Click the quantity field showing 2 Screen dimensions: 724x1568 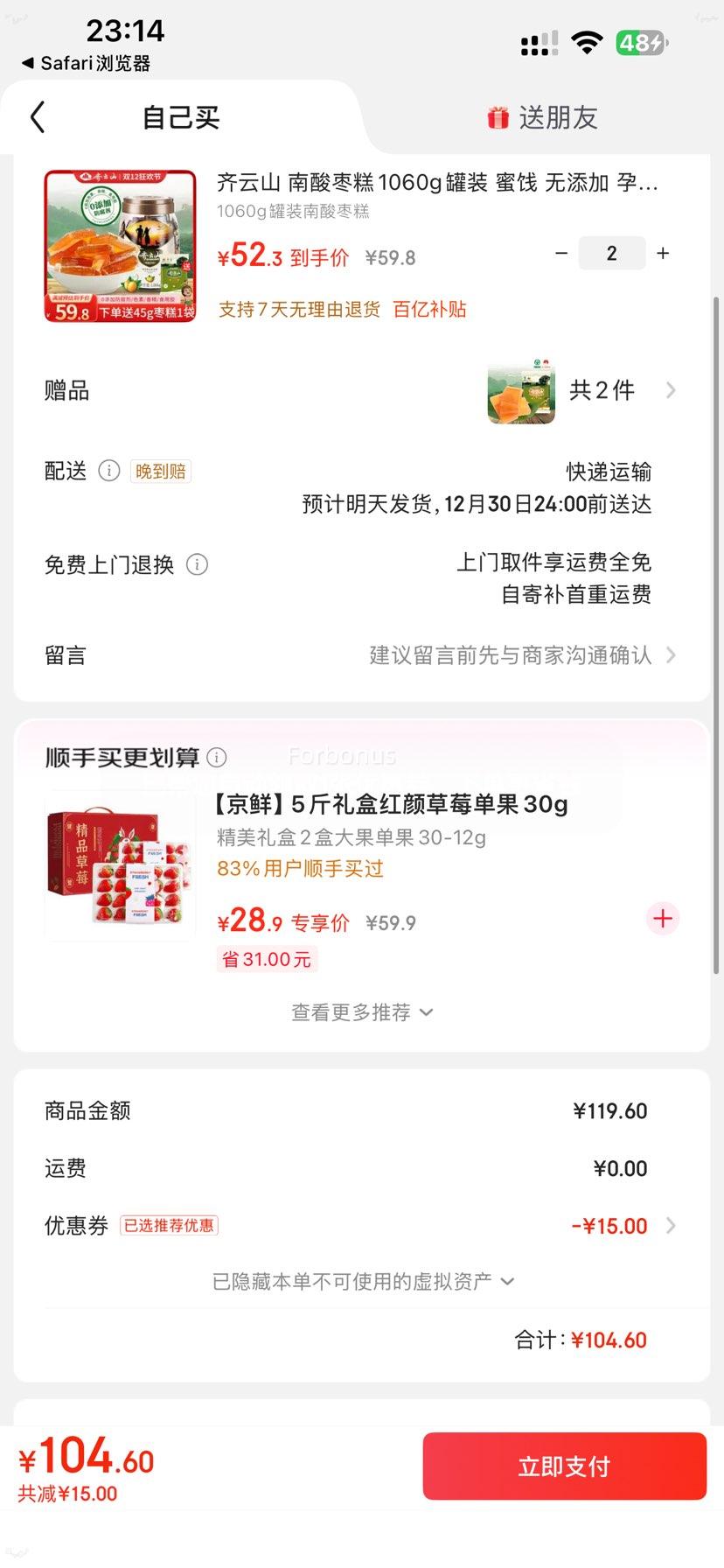coord(612,253)
